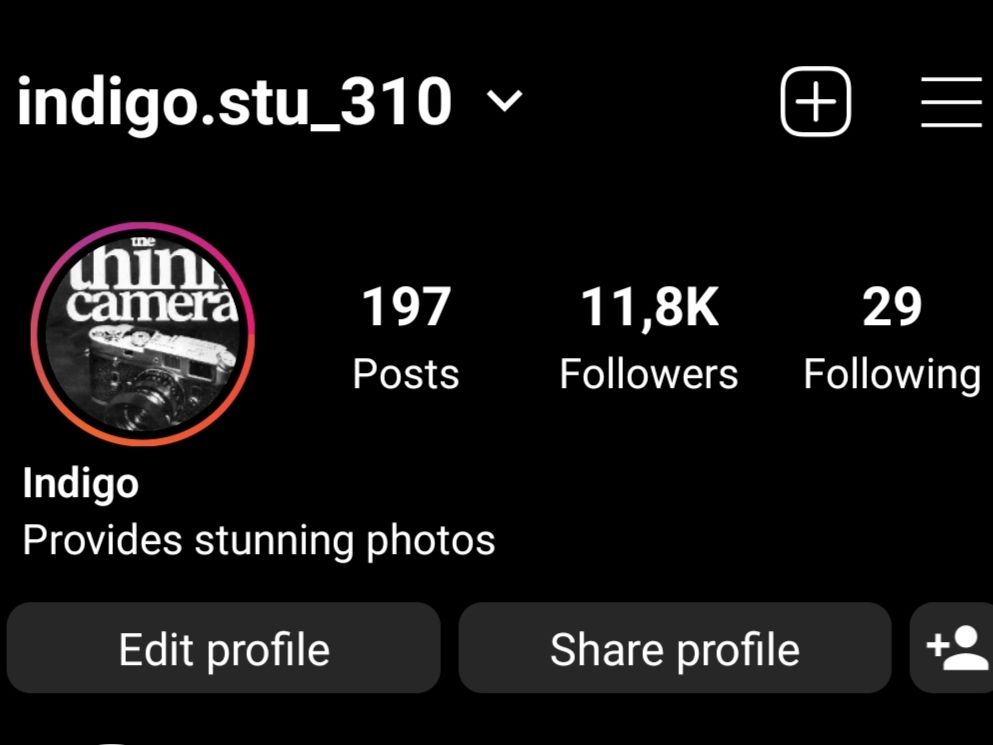Open Discover people with the add-person icon

tap(955, 649)
